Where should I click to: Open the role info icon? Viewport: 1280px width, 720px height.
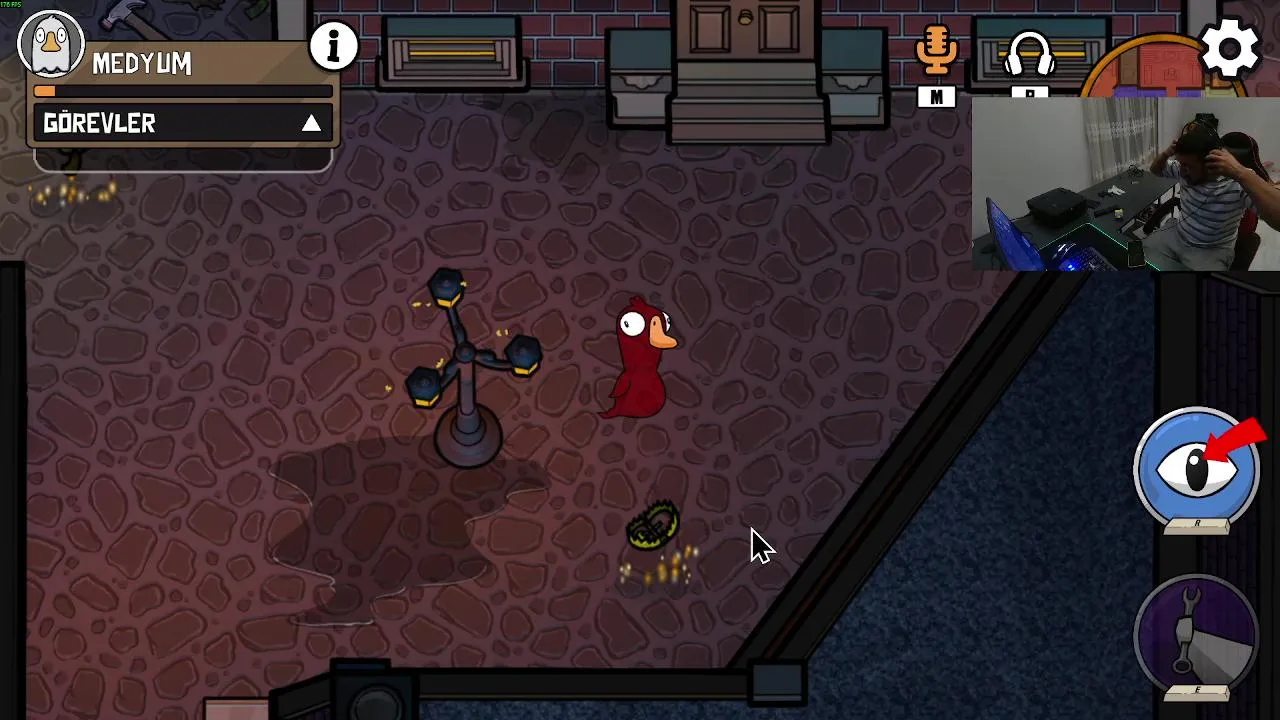[333, 45]
